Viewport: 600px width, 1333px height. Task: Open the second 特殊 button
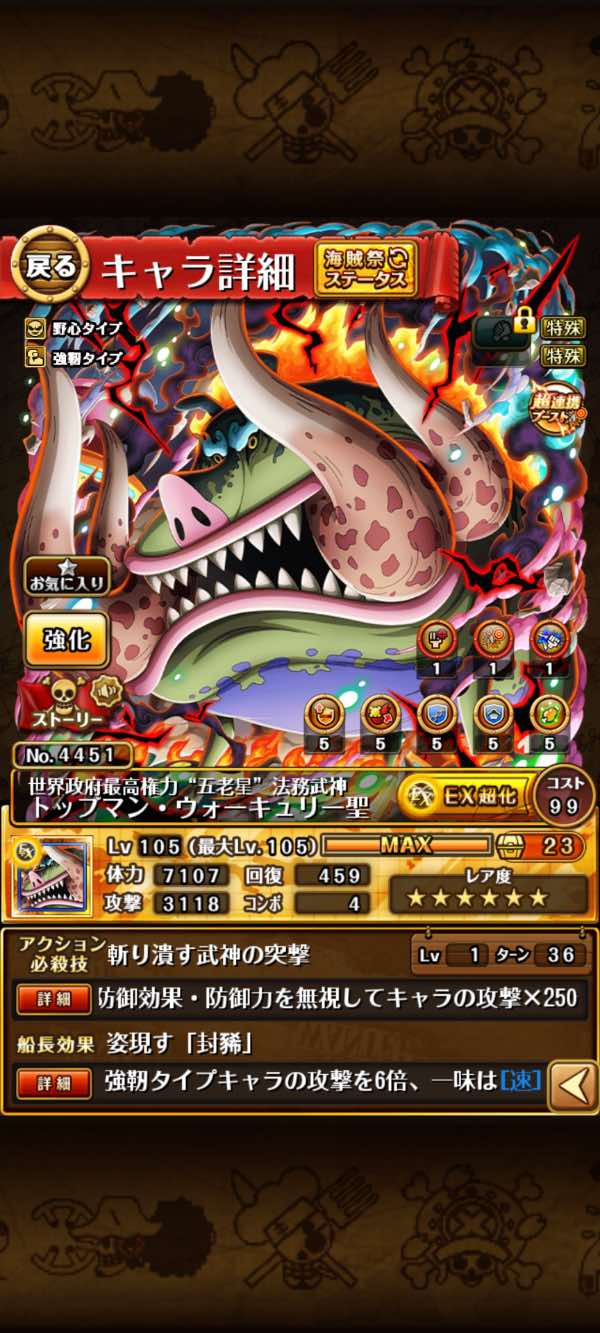click(x=563, y=356)
